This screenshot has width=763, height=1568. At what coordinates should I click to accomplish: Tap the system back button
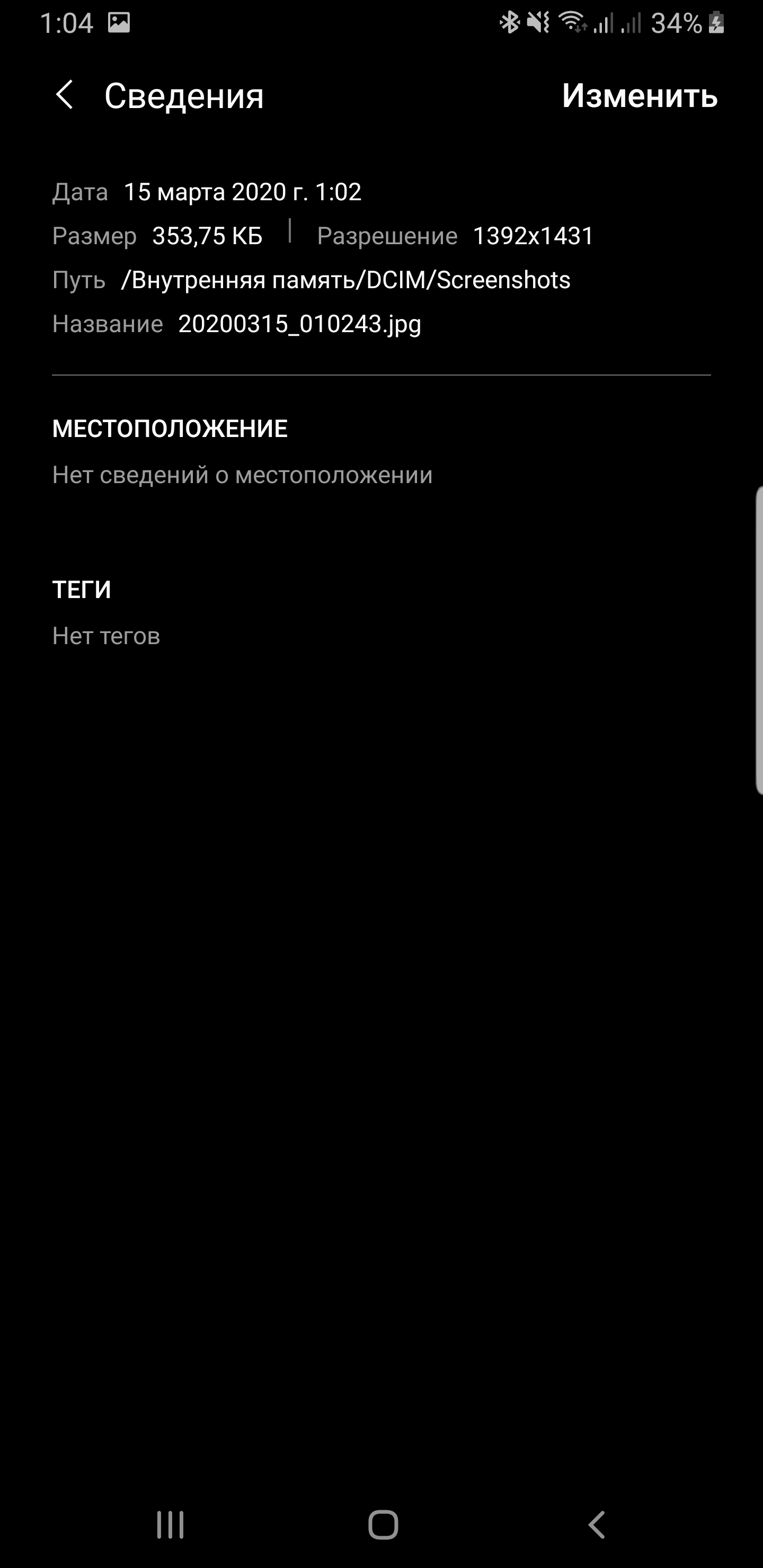pyautogui.click(x=597, y=1525)
